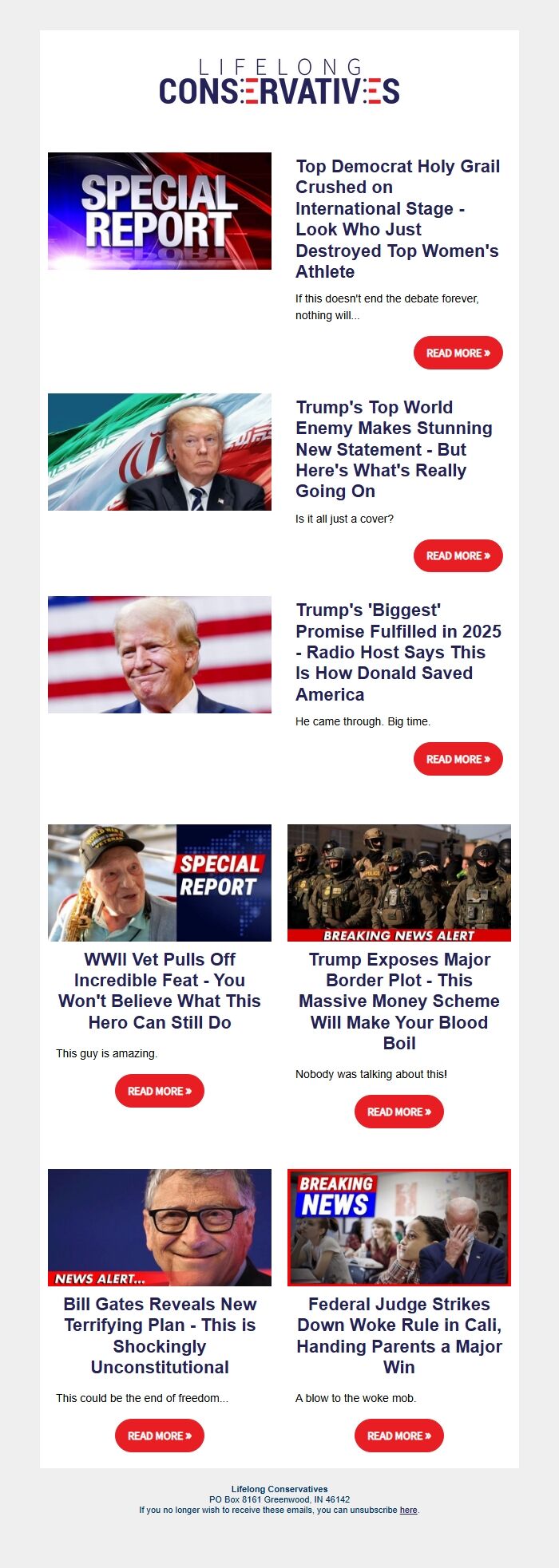Screen dimensions: 559x1568
Task: Open the Iran flag article image
Action: tap(160, 452)
